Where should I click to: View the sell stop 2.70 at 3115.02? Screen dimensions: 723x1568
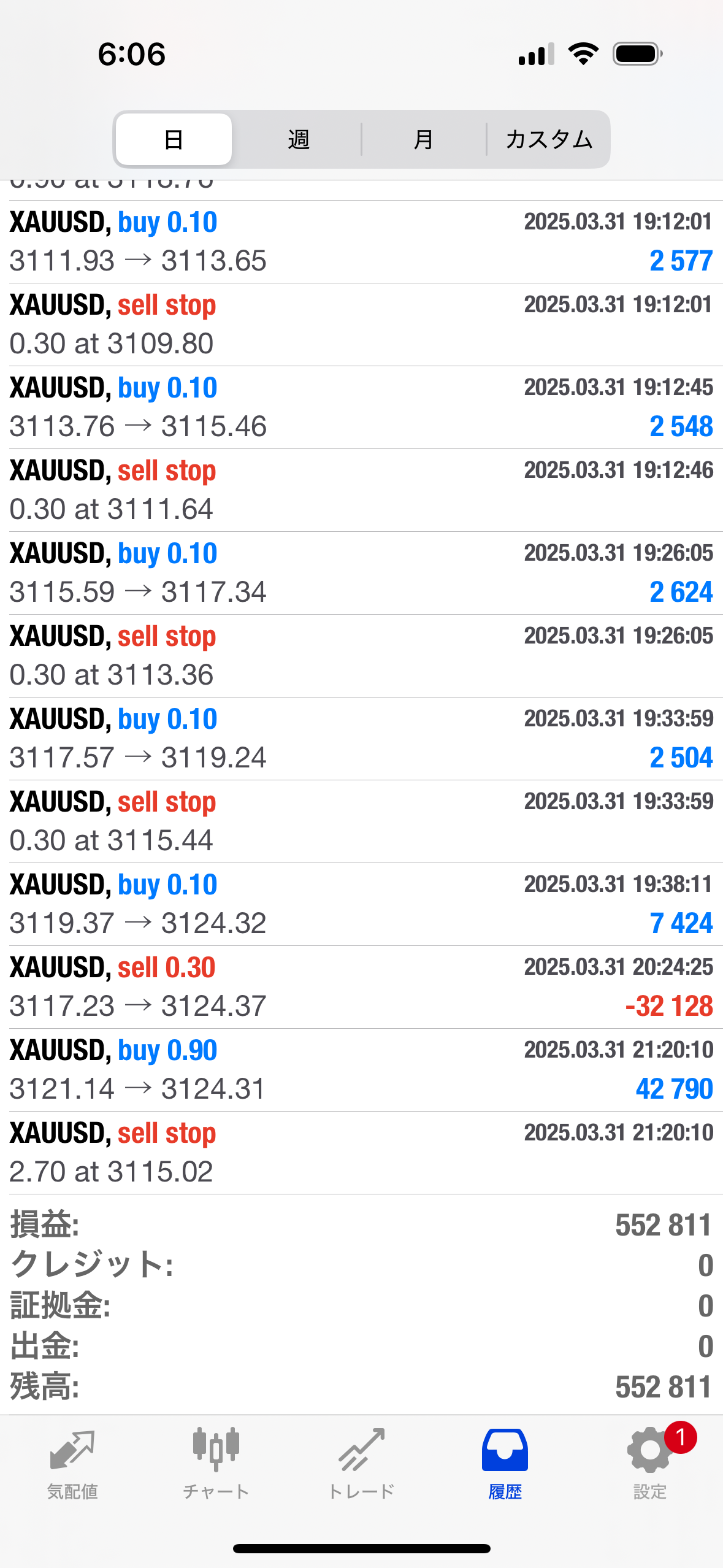click(x=361, y=1153)
